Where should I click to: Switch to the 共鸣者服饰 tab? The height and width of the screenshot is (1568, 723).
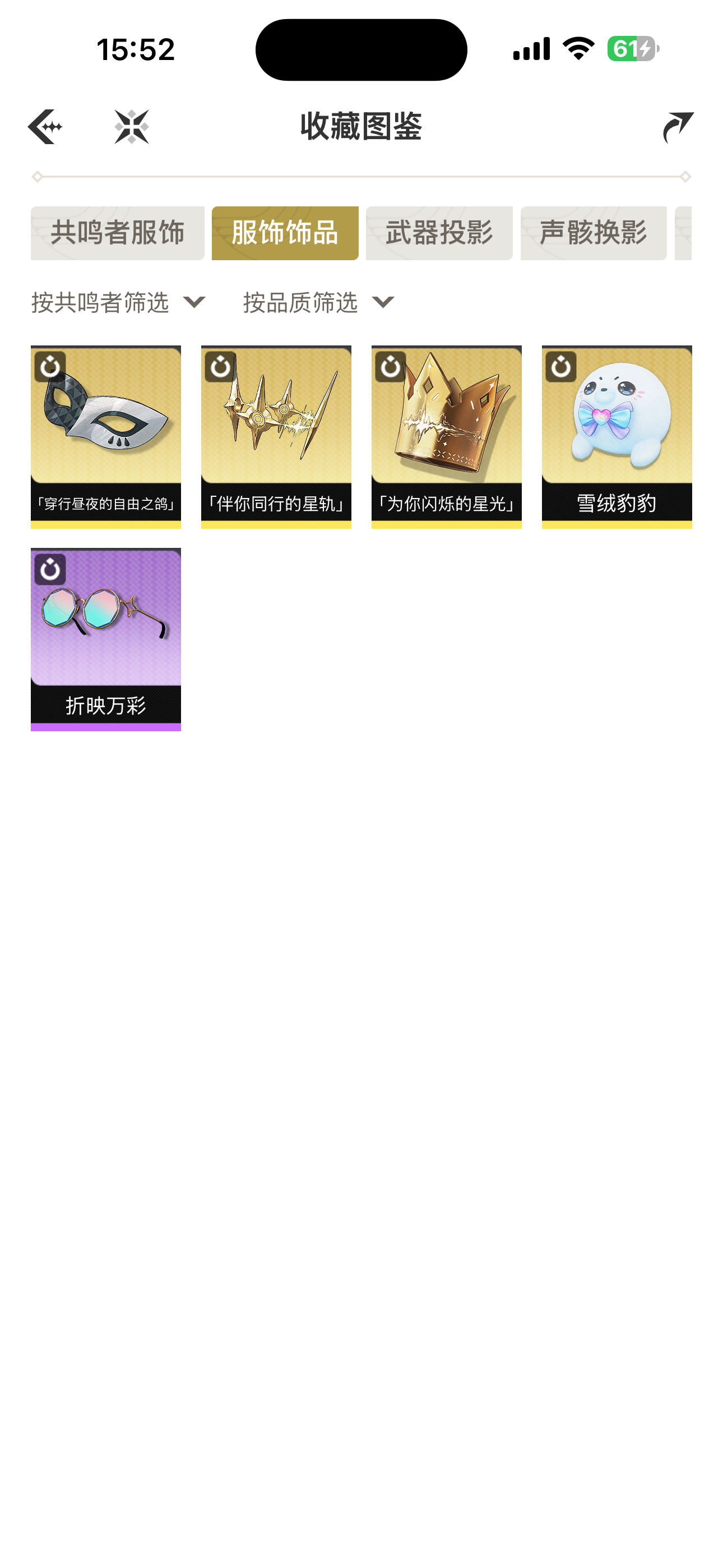pyautogui.click(x=118, y=233)
